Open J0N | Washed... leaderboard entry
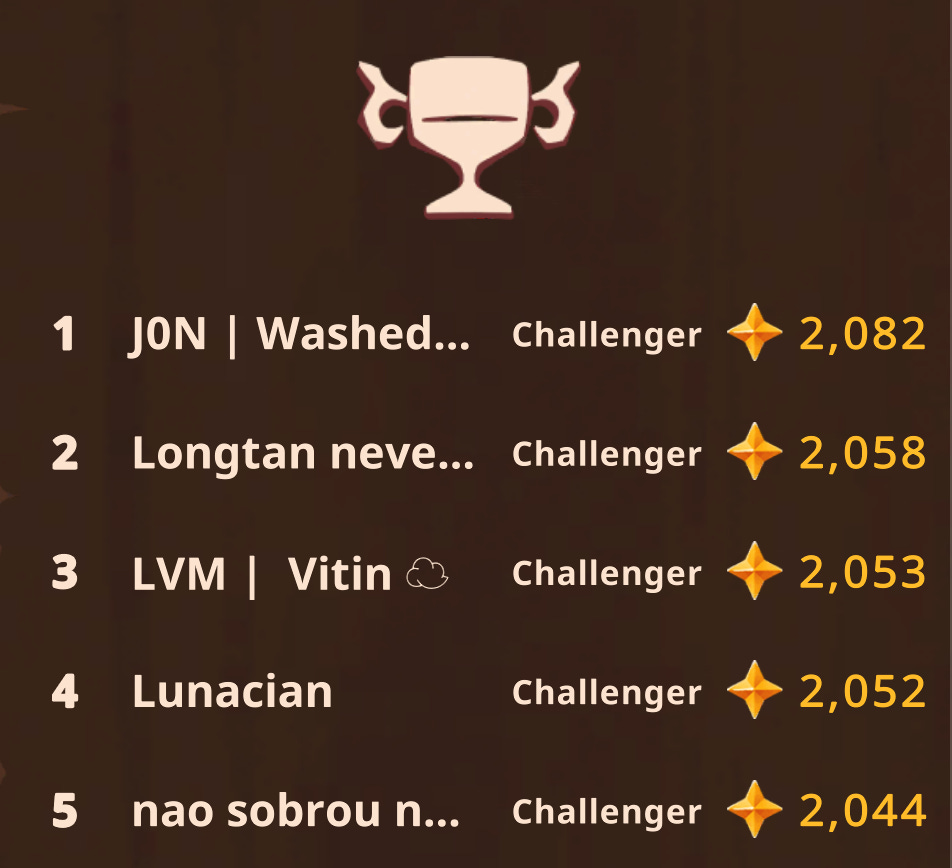The image size is (952, 868). [x=300, y=334]
